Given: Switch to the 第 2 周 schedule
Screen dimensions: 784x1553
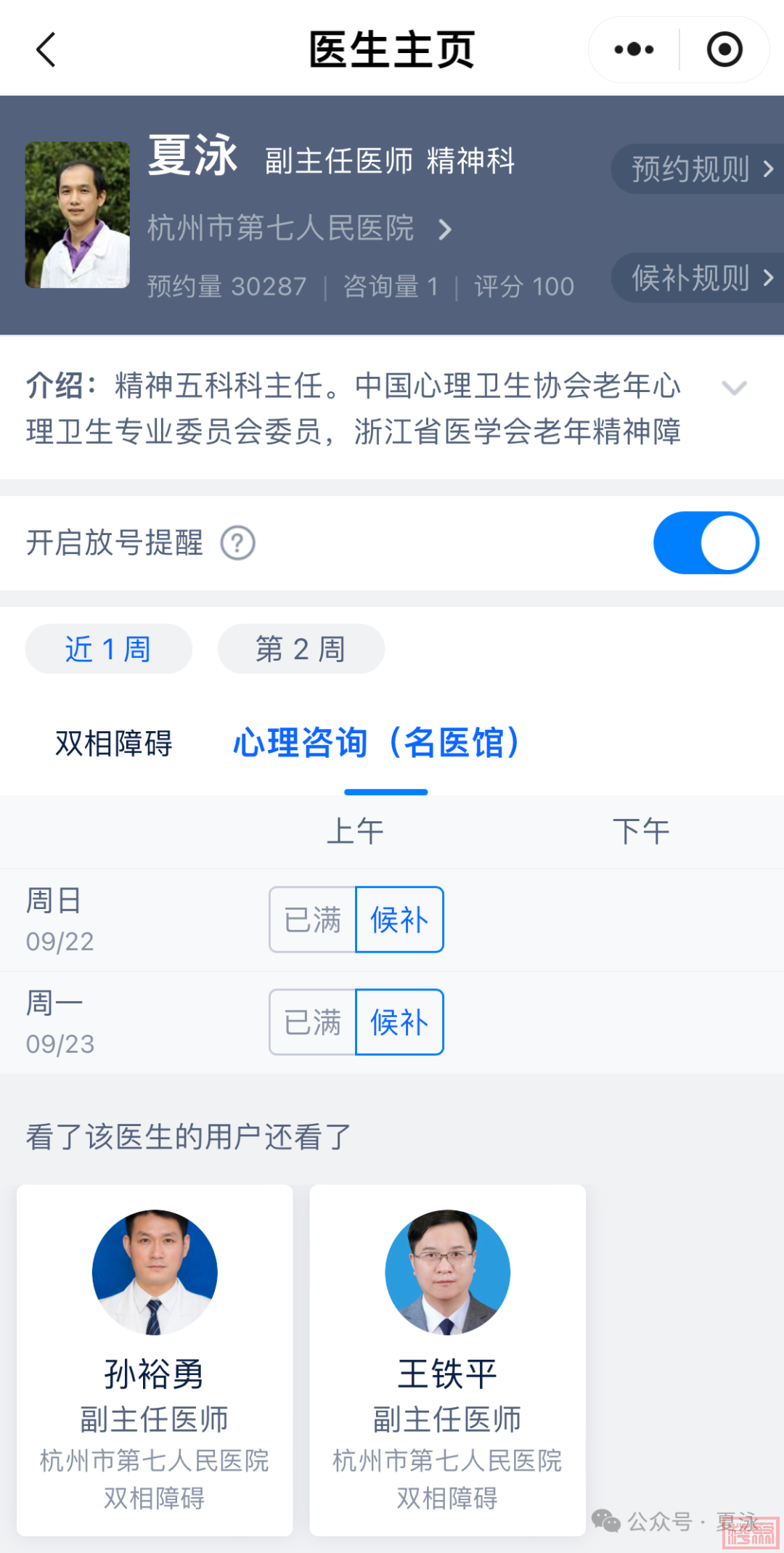Looking at the screenshot, I should (301, 649).
